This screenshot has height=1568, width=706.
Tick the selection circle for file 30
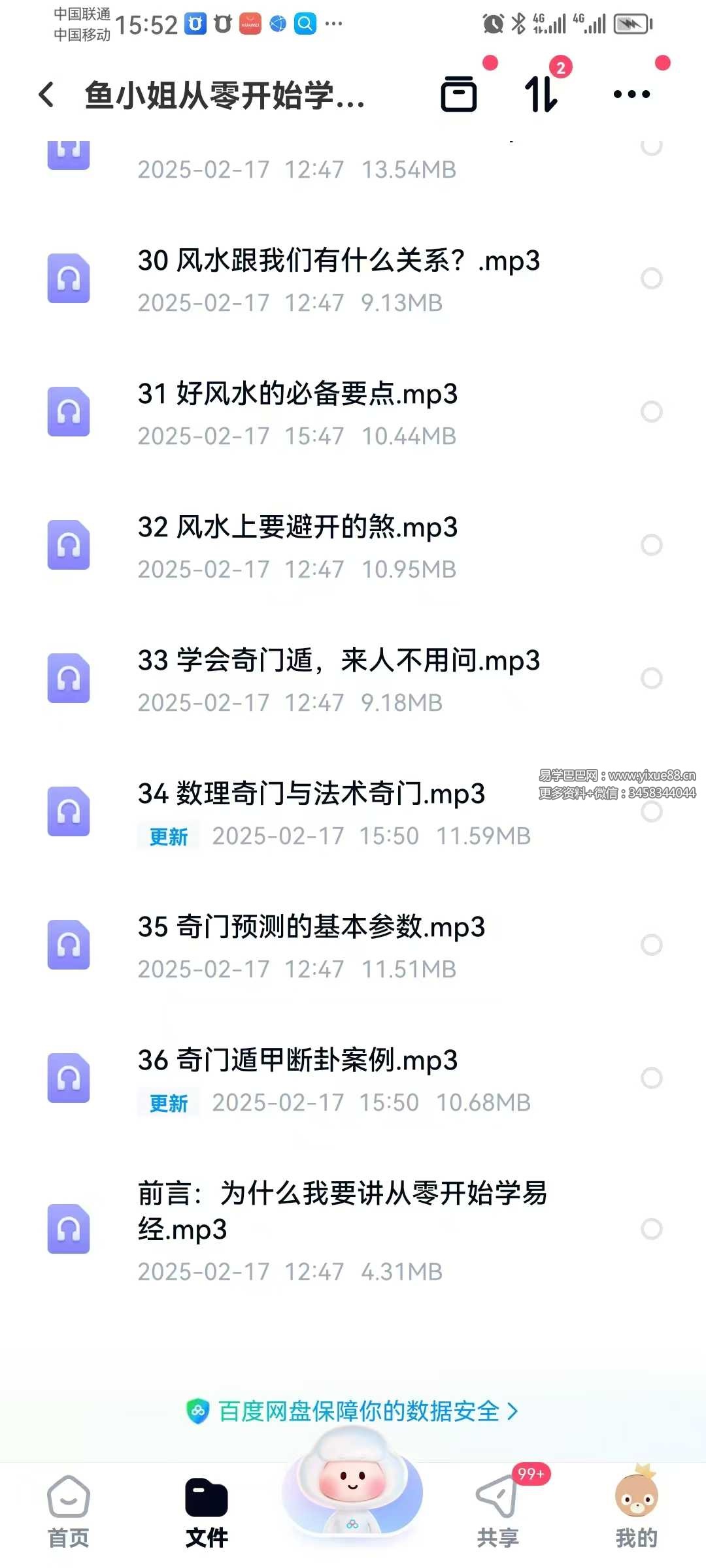pyautogui.click(x=651, y=278)
